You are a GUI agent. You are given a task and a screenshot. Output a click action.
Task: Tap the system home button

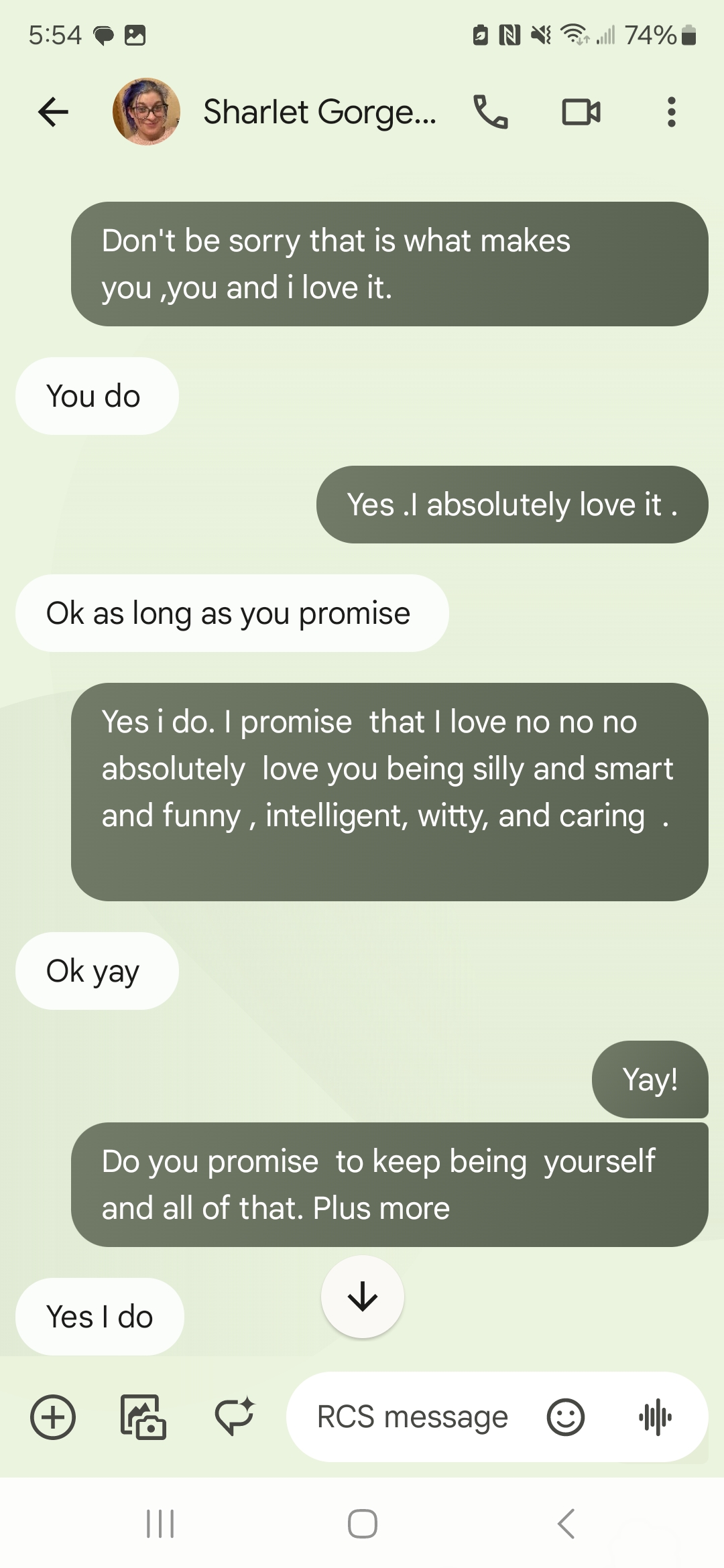[362, 1524]
